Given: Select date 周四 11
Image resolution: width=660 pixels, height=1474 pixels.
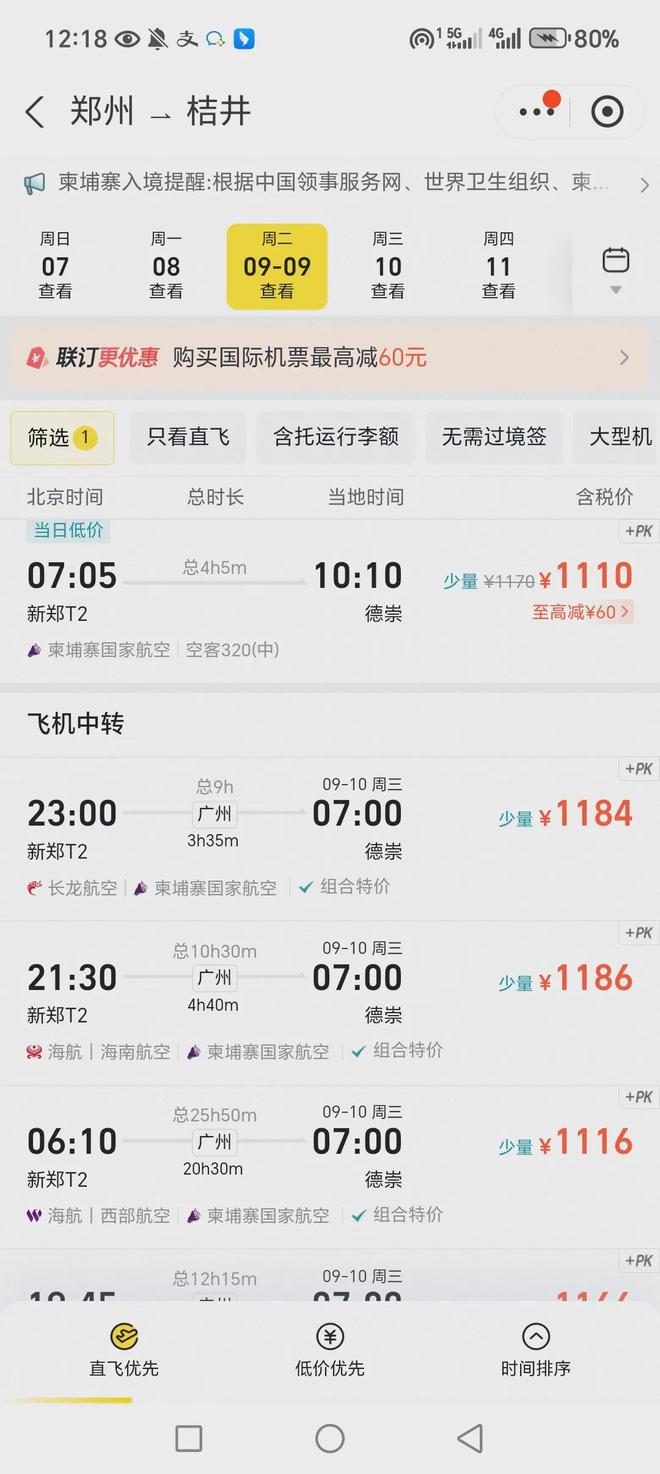Looking at the screenshot, I should (498, 266).
